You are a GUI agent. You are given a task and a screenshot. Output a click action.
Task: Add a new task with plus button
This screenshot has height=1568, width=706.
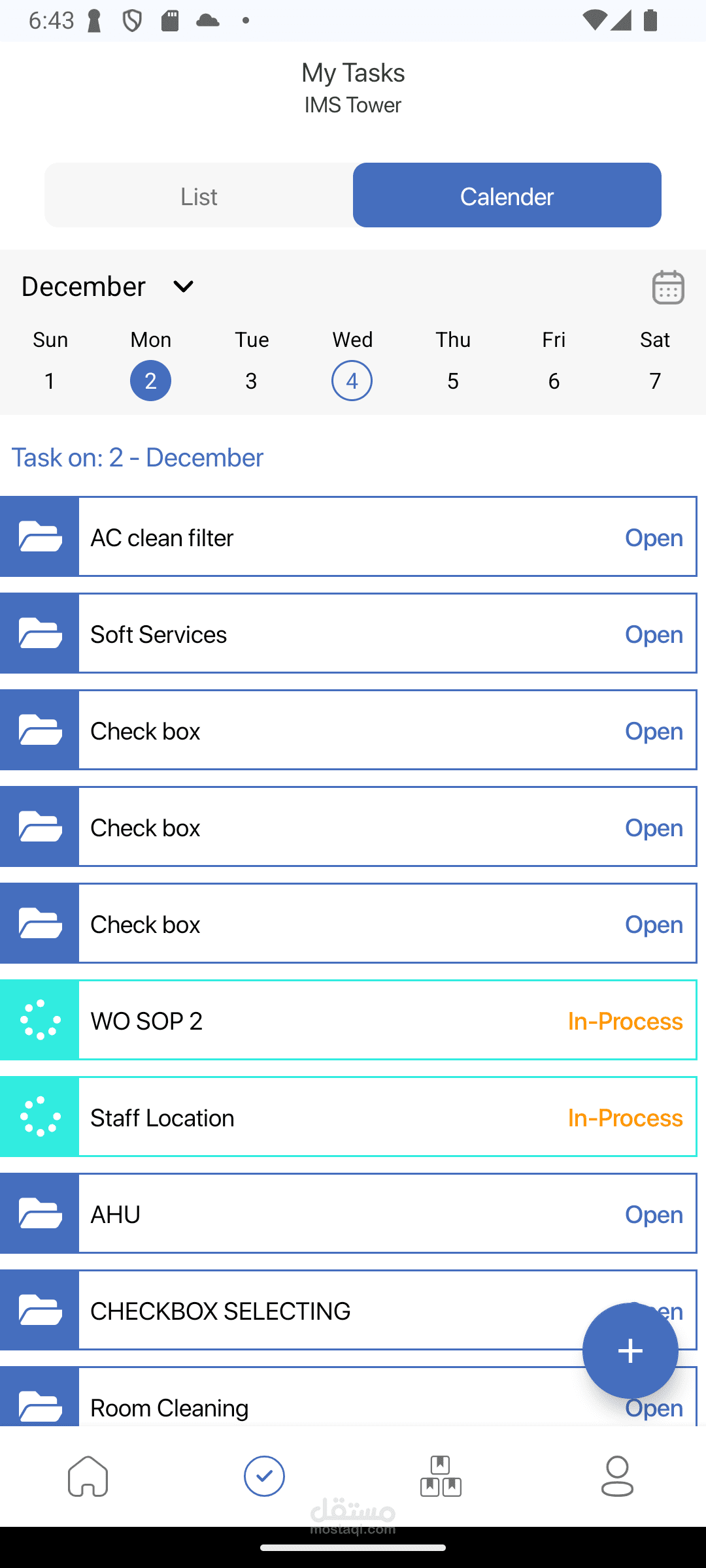630,1350
